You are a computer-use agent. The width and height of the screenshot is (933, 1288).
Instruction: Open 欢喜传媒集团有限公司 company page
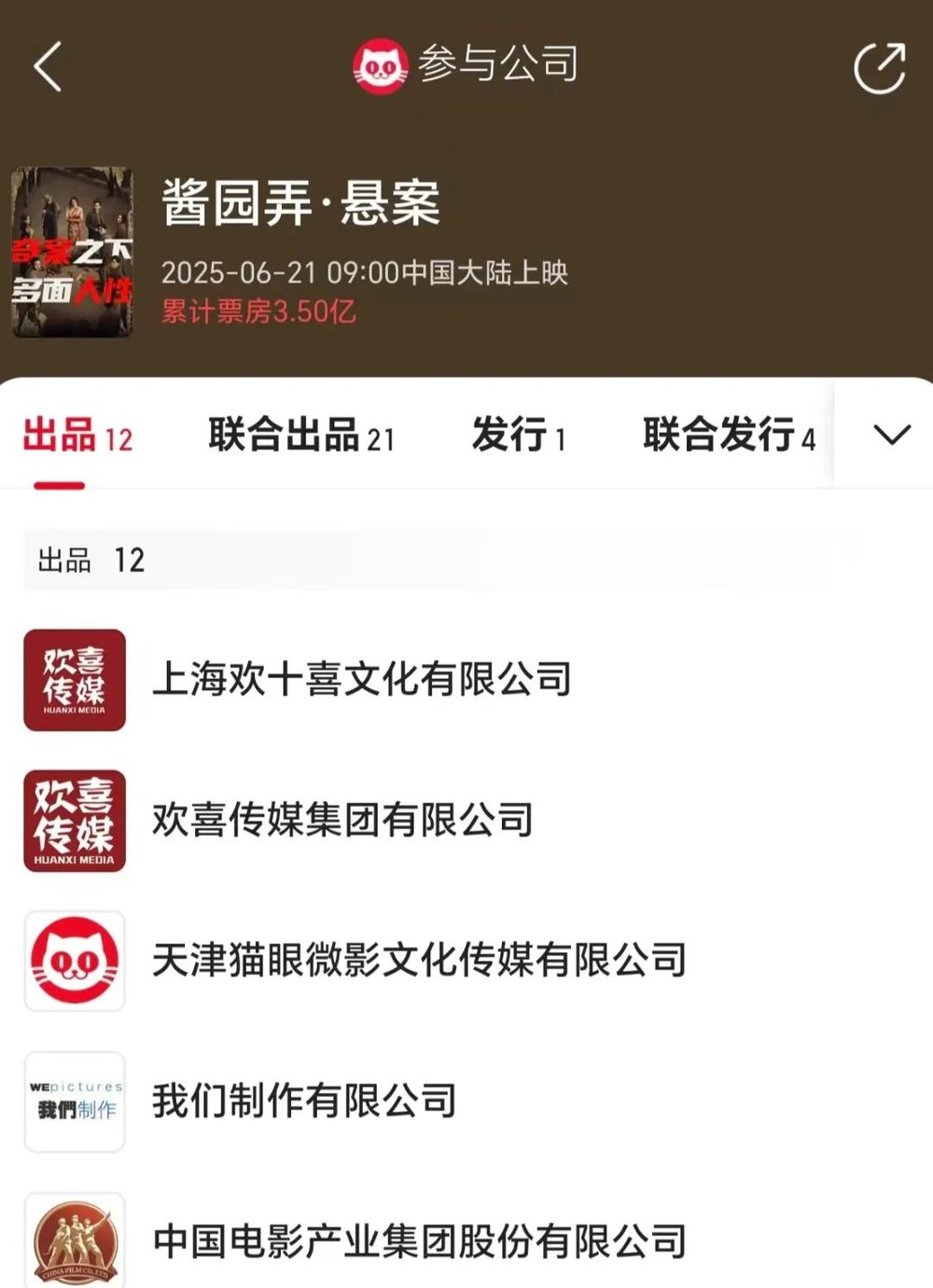pyautogui.click(x=343, y=820)
